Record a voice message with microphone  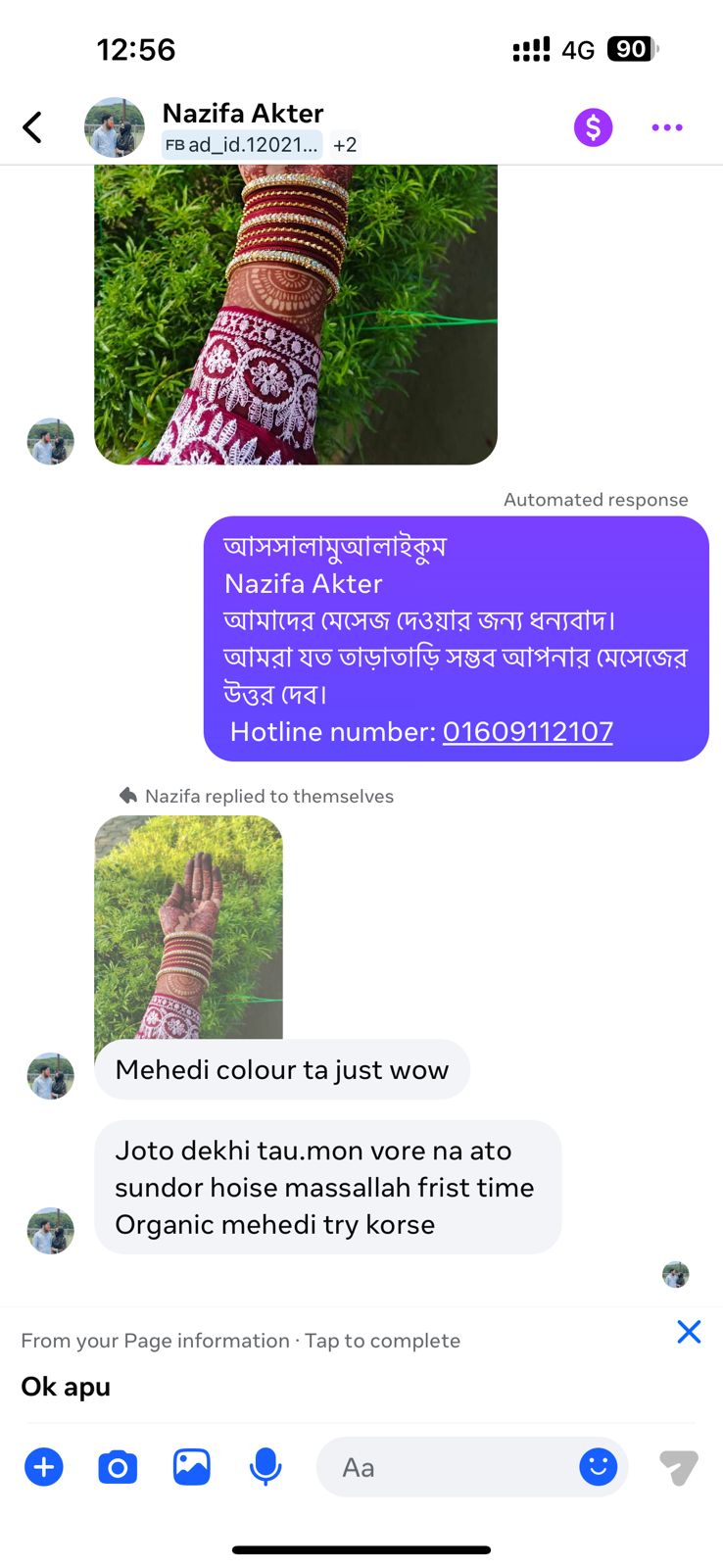click(x=265, y=1467)
